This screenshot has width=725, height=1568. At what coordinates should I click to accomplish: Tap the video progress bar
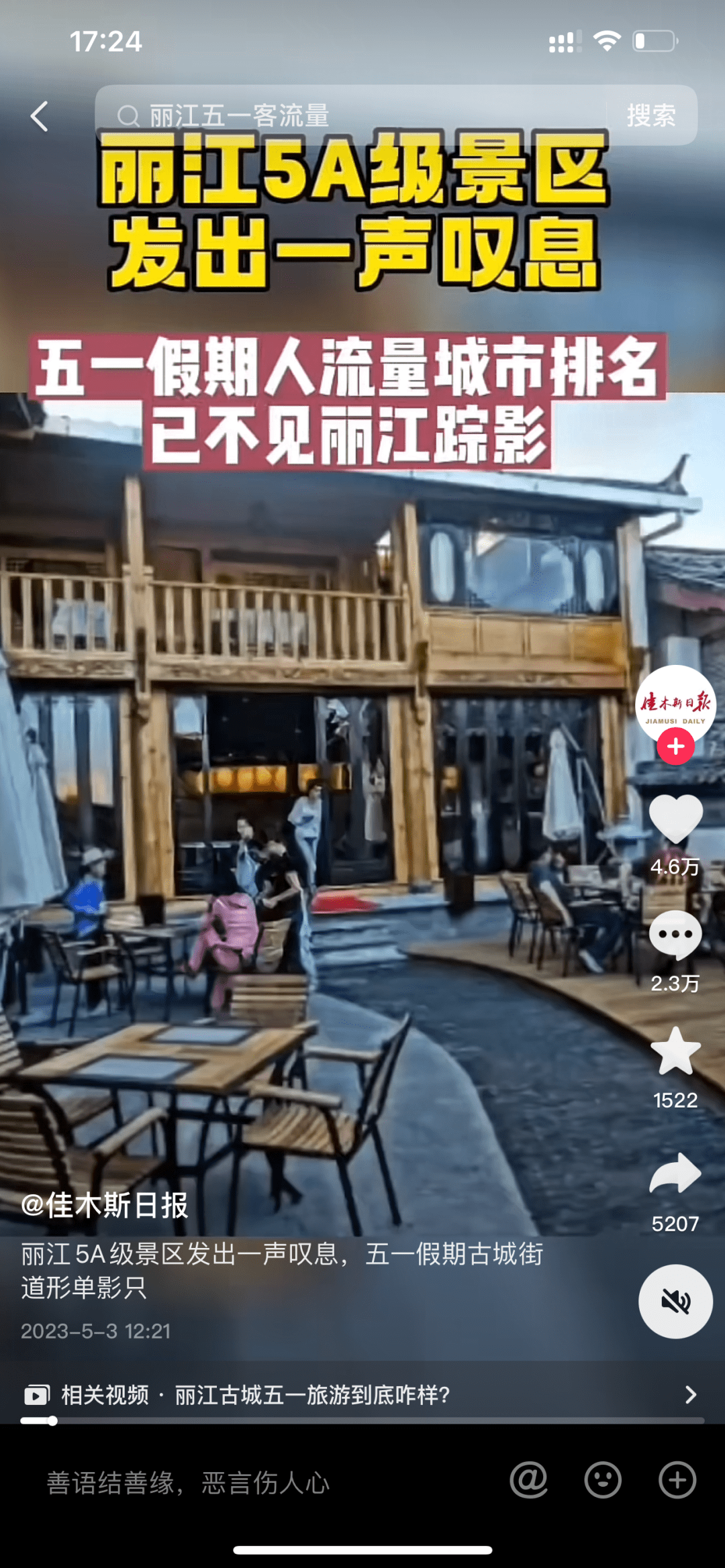(362, 1420)
